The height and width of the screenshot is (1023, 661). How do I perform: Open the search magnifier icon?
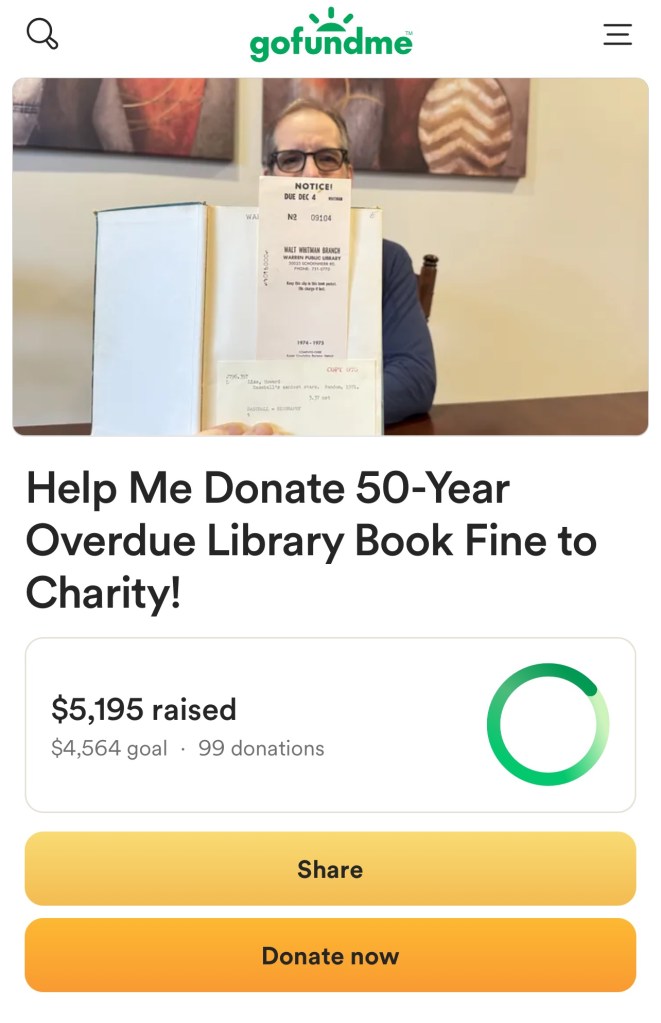pyautogui.click(x=42, y=34)
